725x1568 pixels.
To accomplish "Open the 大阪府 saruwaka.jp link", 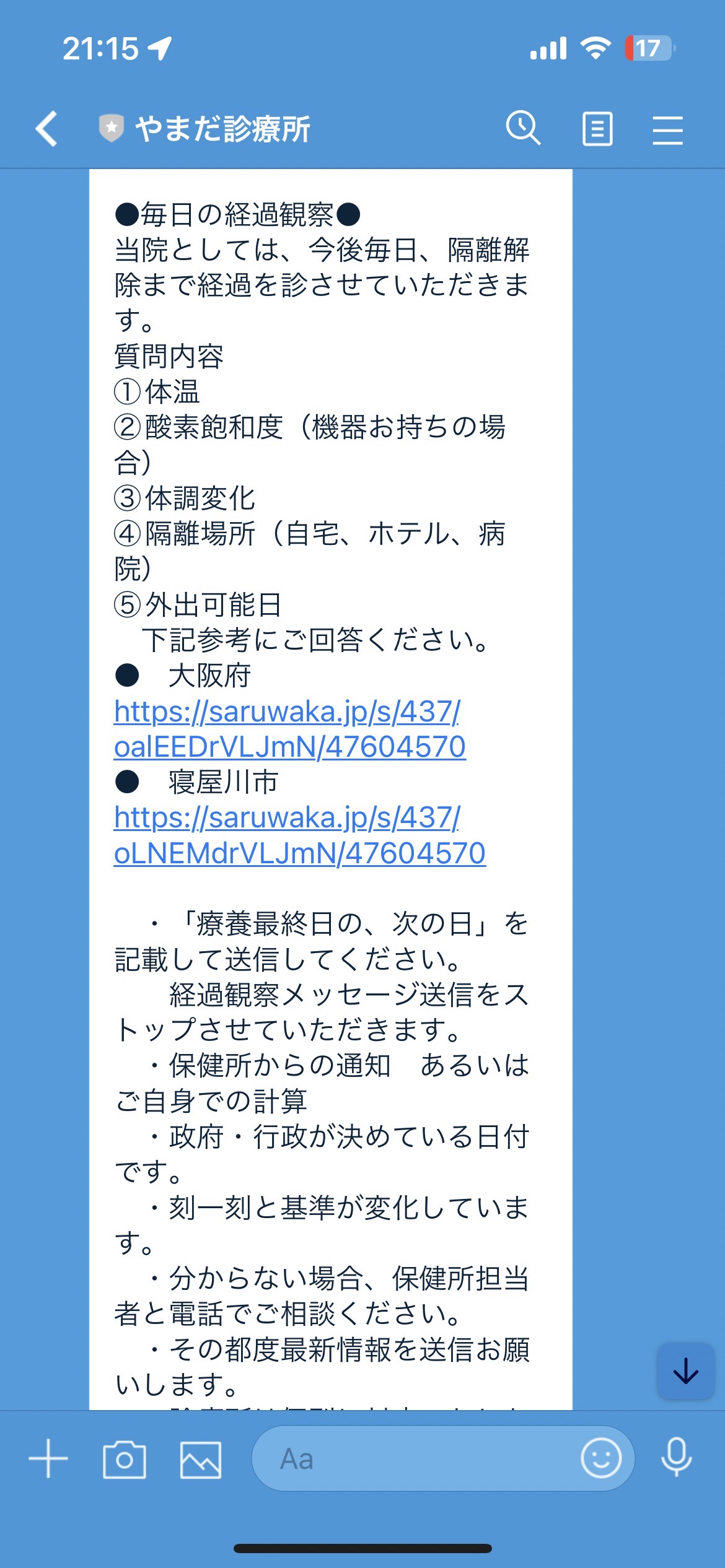I will click(289, 729).
